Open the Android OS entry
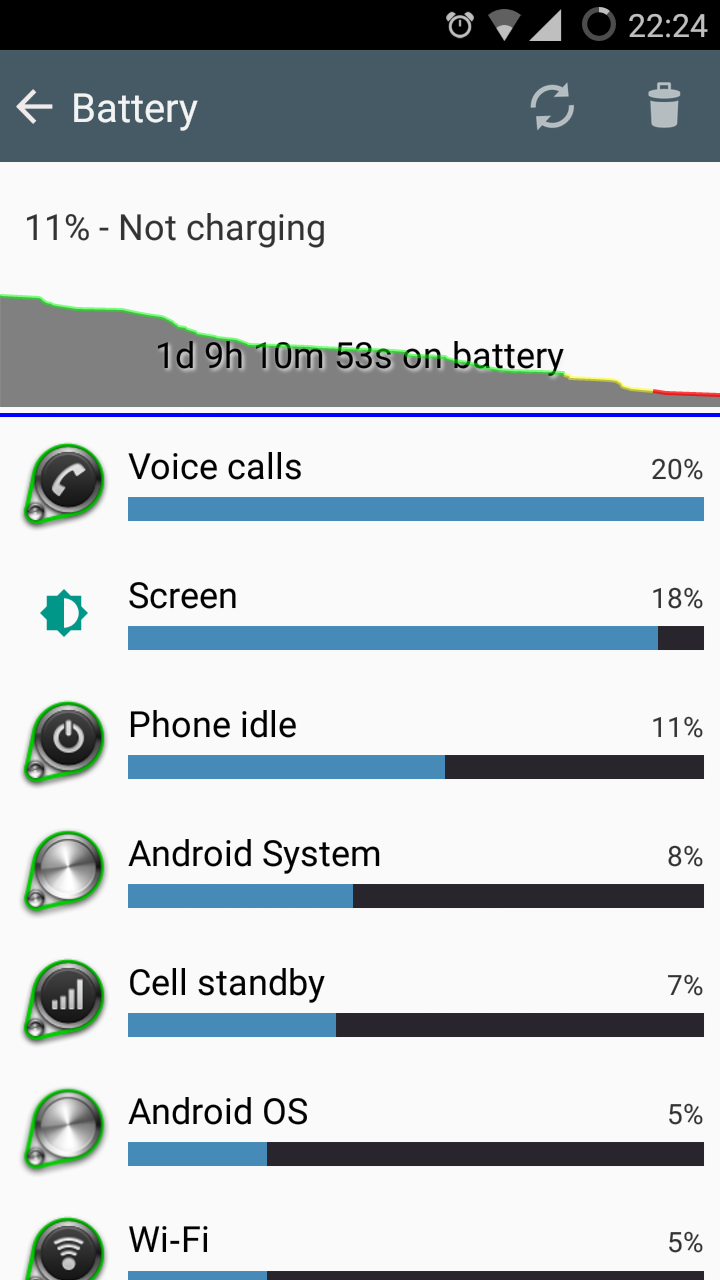This screenshot has width=720, height=1280. 360,1128
